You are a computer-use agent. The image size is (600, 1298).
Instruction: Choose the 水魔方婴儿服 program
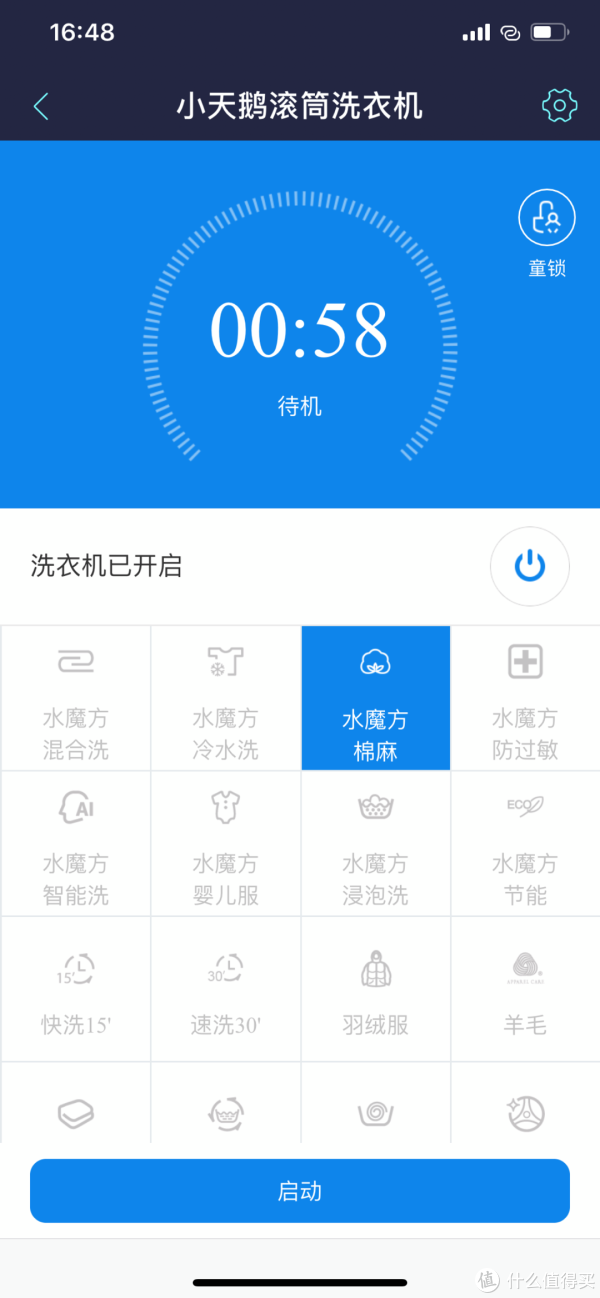pos(226,843)
